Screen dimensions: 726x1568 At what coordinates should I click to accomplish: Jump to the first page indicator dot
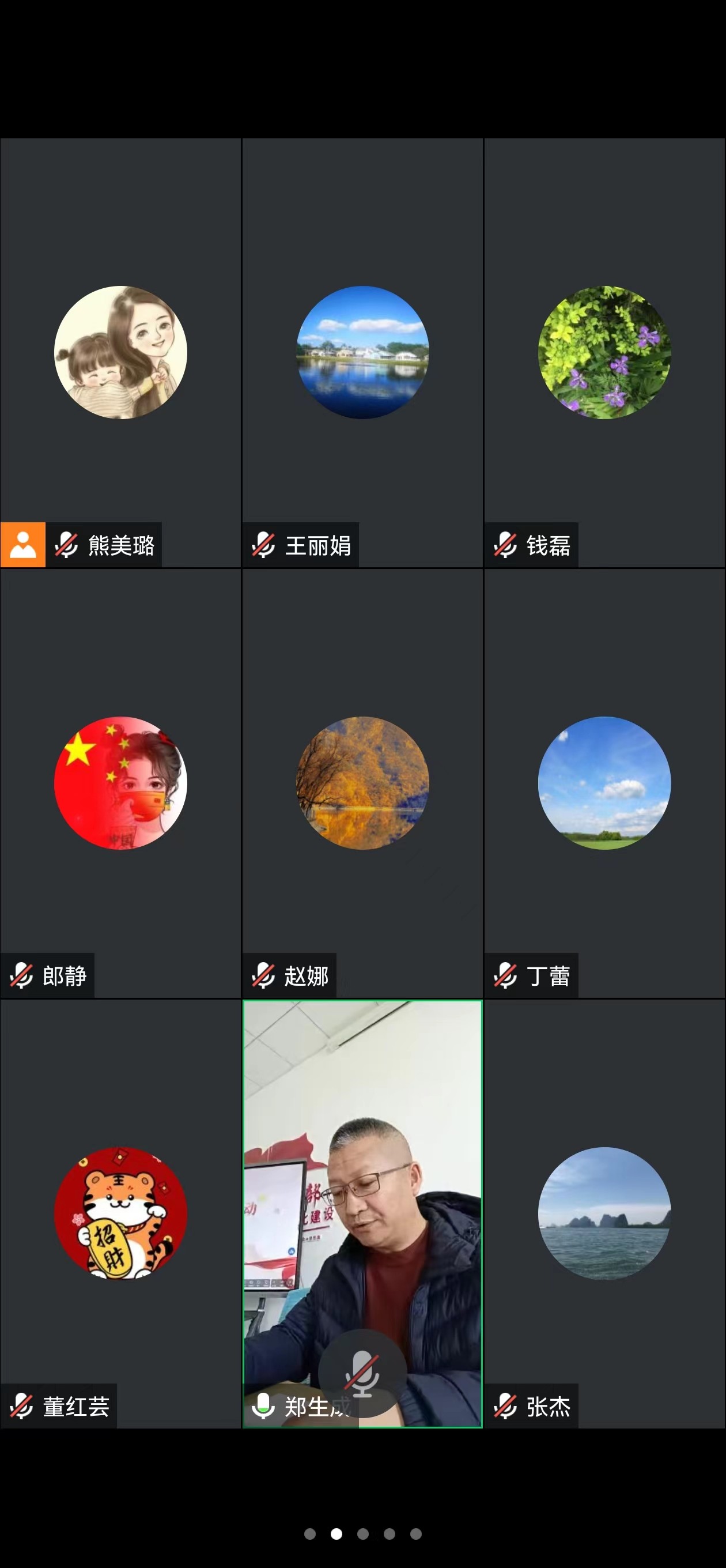(310, 1534)
